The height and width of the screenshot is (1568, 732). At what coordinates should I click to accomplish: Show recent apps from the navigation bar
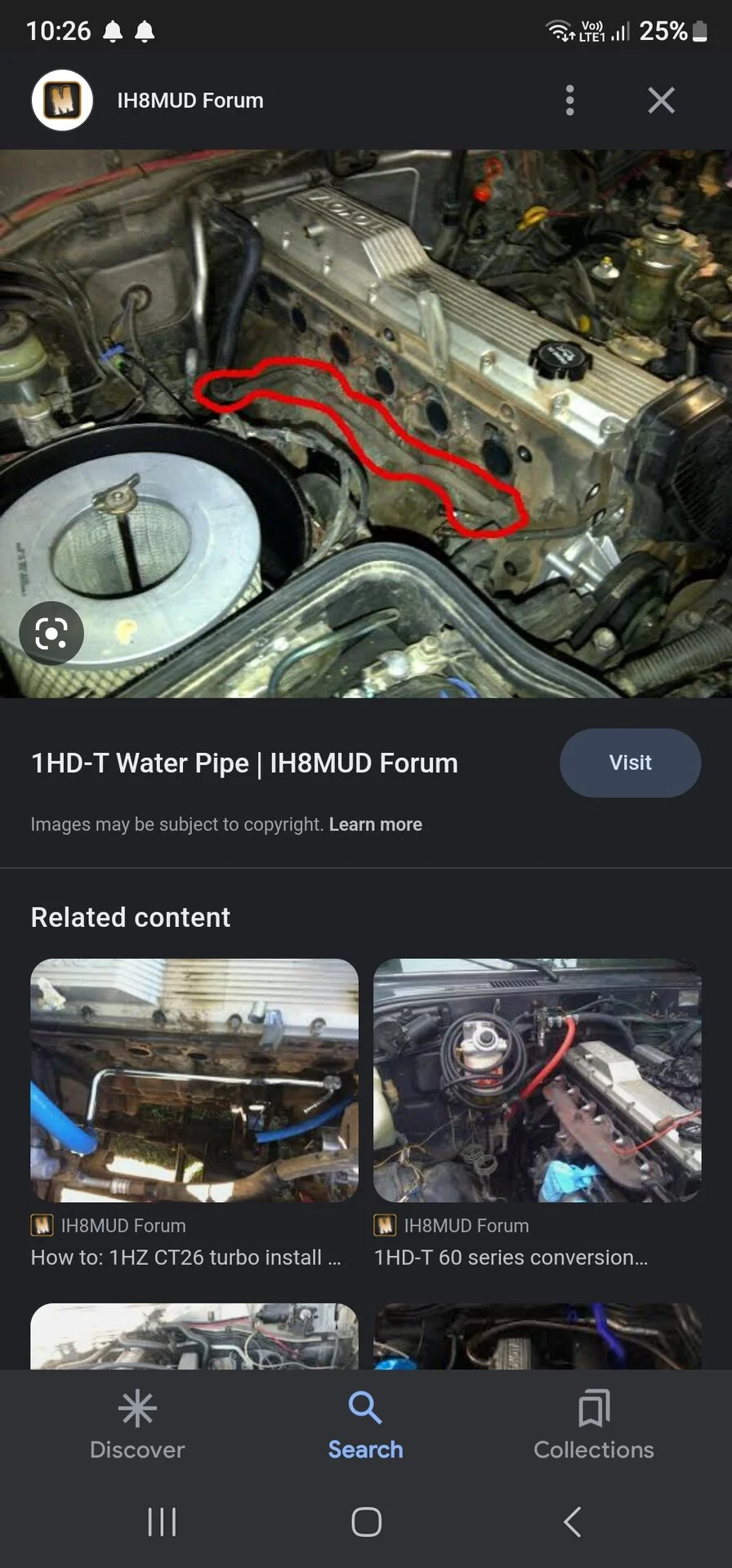(161, 1521)
